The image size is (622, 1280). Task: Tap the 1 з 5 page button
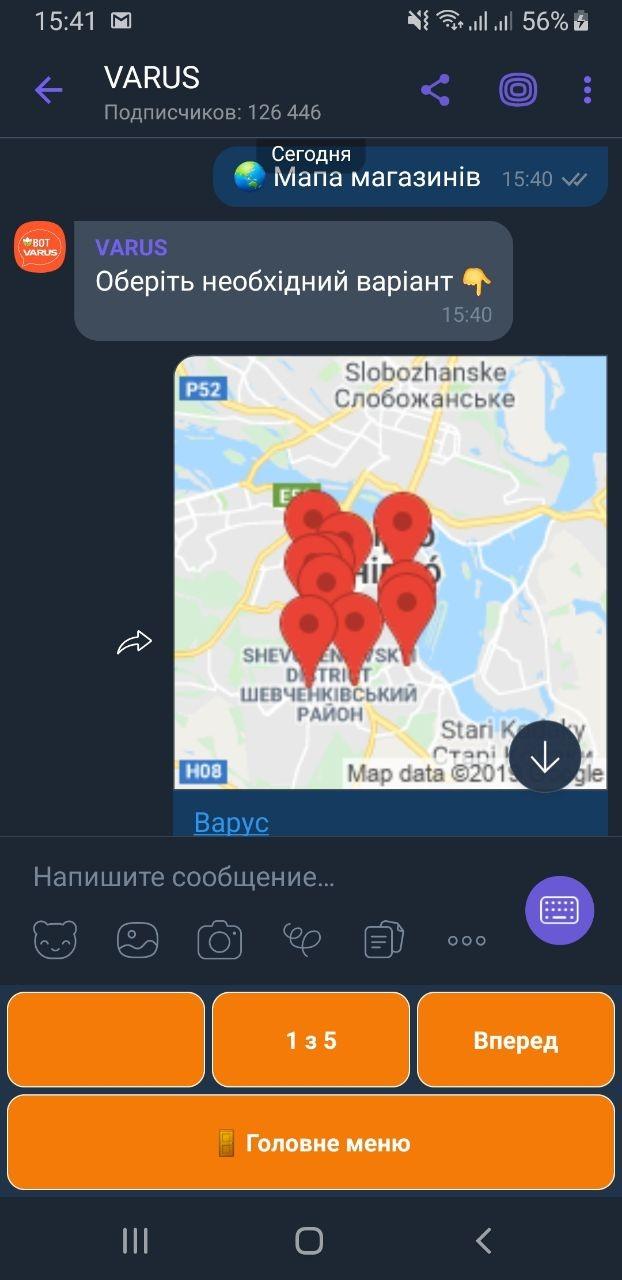[311, 1040]
